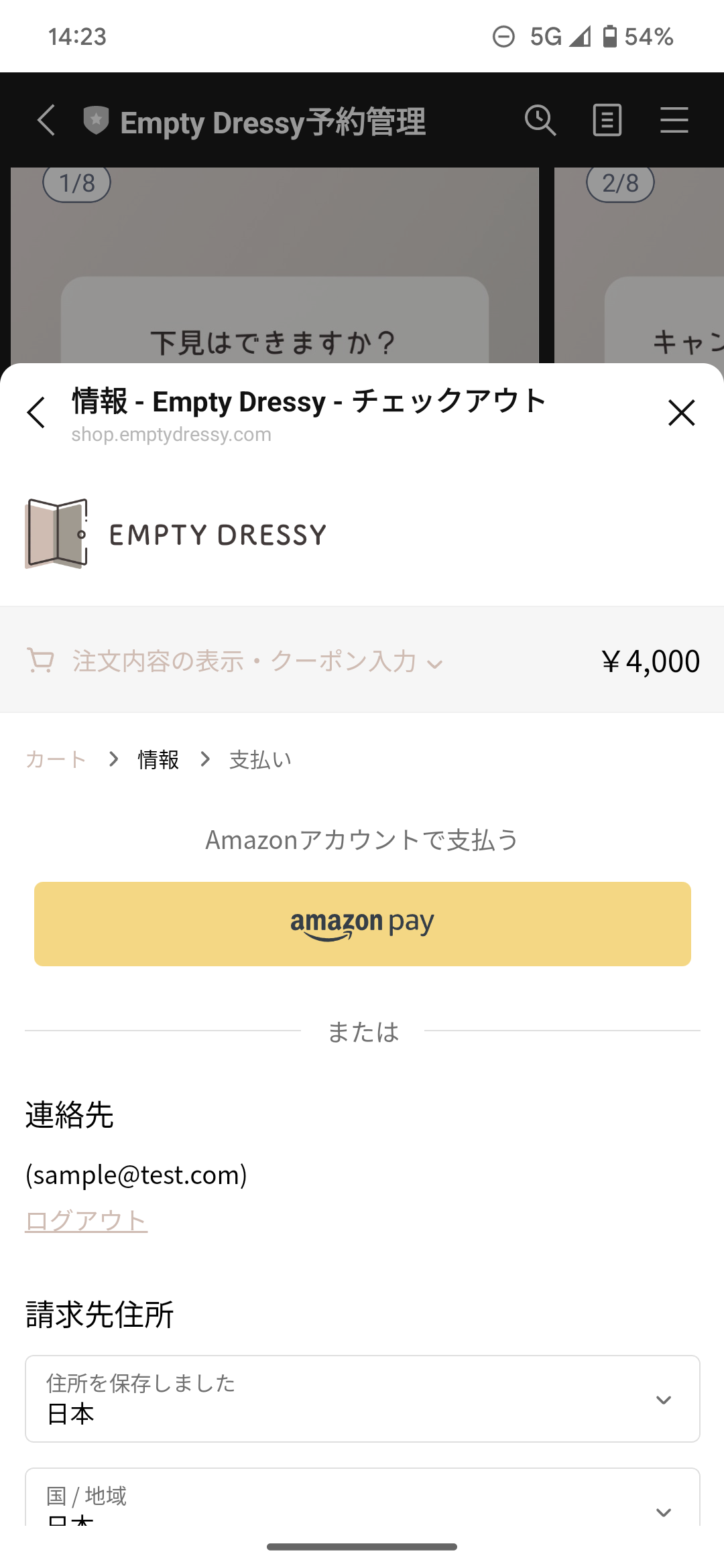Go back within the checkout sheet
The height and width of the screenshot is (1568, 724).
(x=37, y=413)
